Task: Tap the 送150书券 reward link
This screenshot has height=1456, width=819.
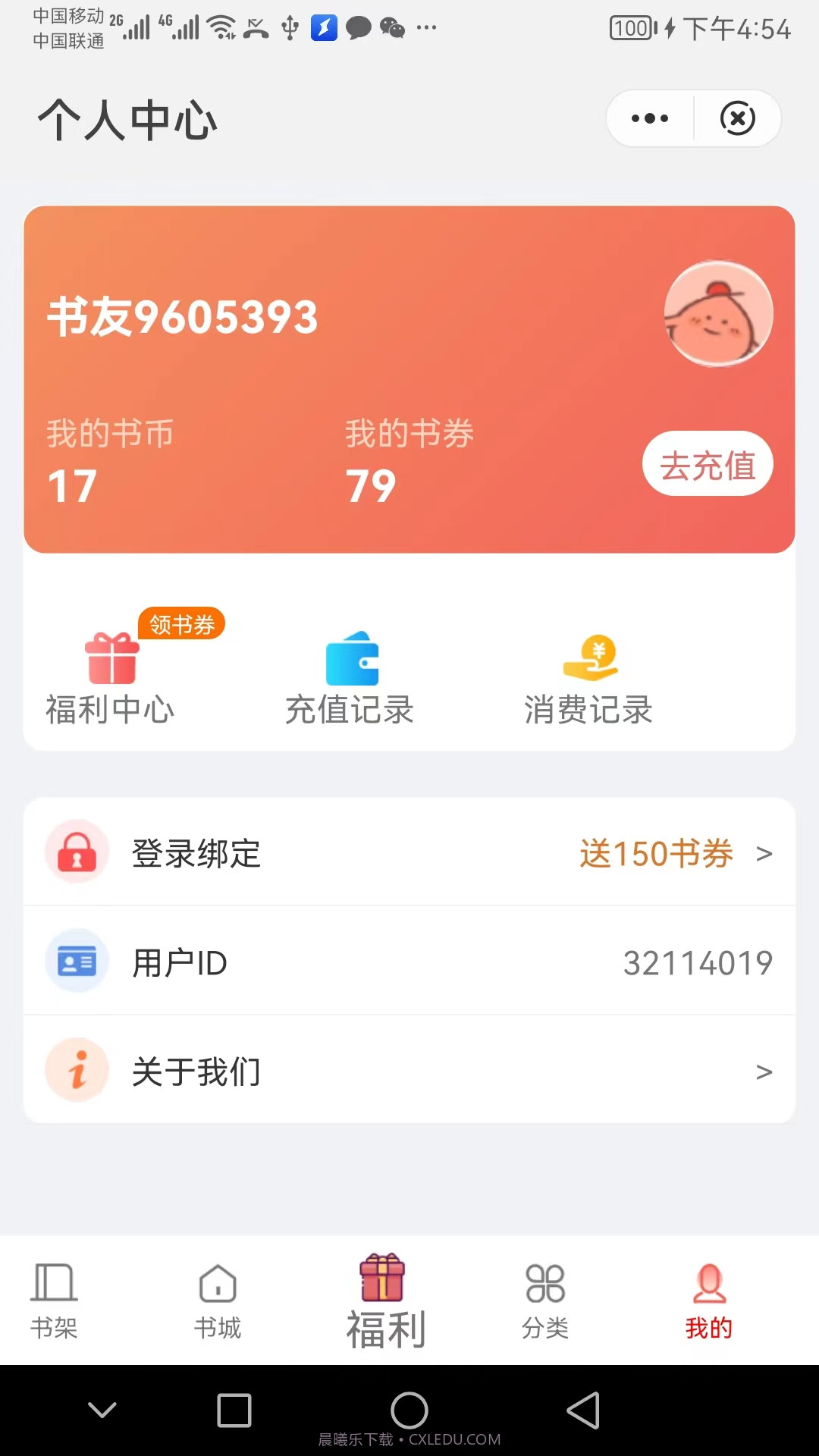Action: (655, 853)
